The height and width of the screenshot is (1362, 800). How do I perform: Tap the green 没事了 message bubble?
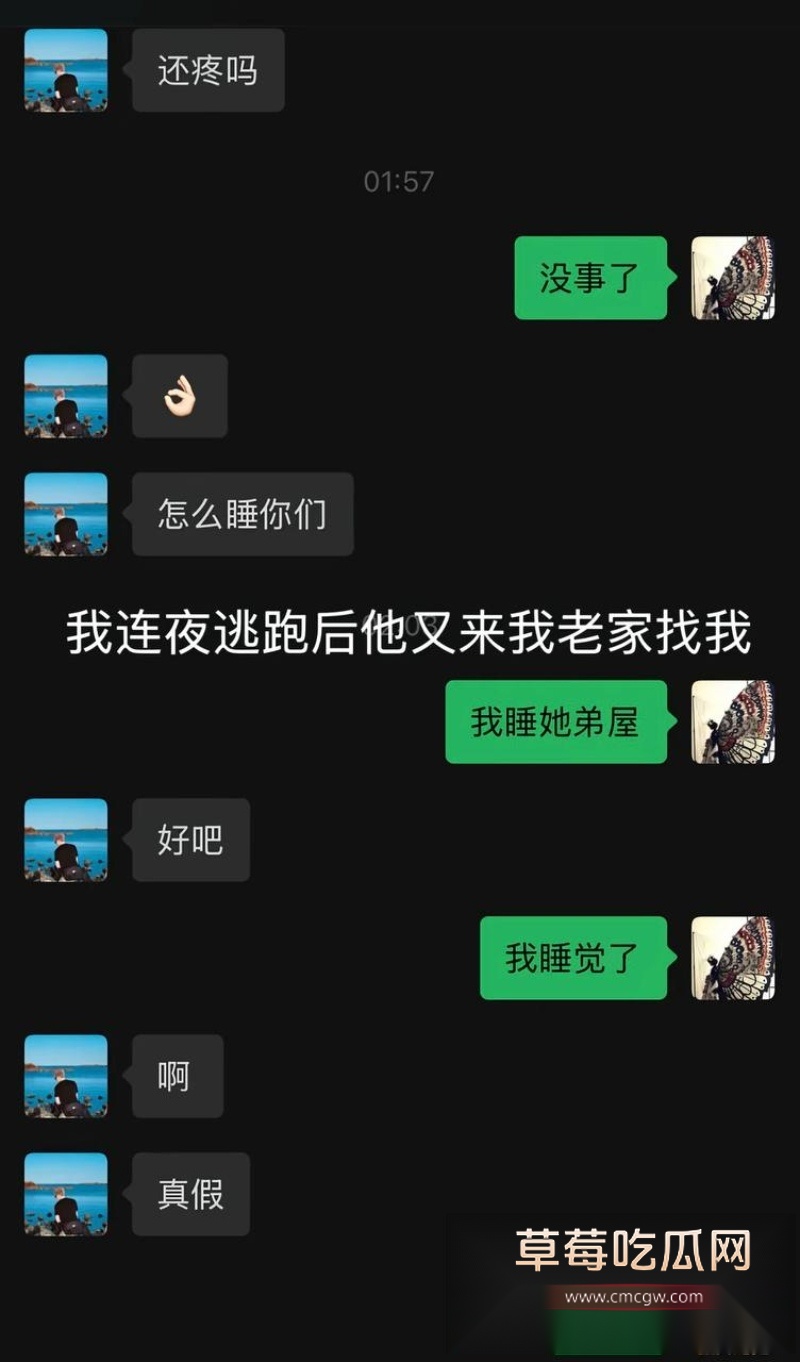coord(590,278)
